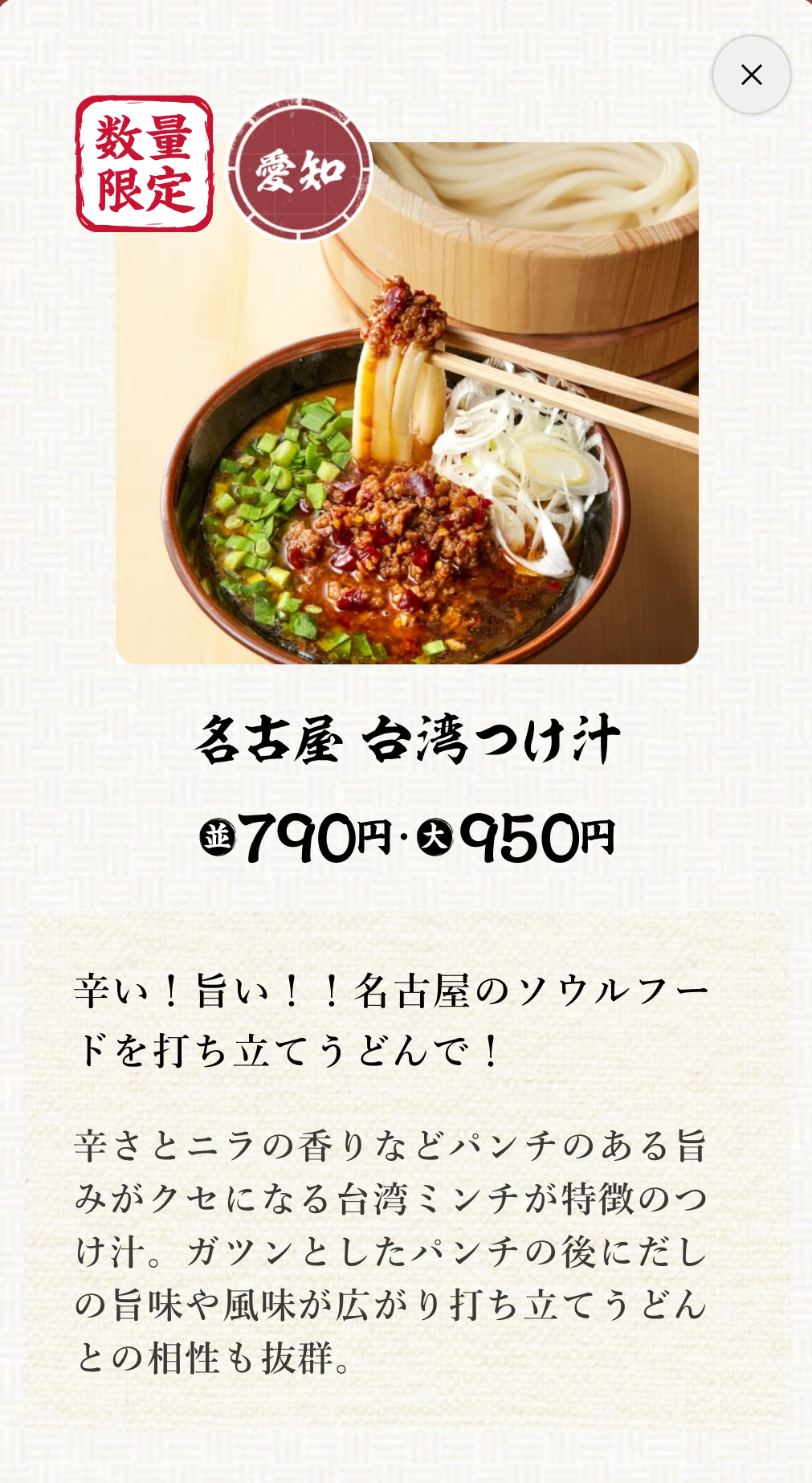Screen dimensions: 812x1483
Task: Close the menu item detail popup
Action: coord(751,75)
